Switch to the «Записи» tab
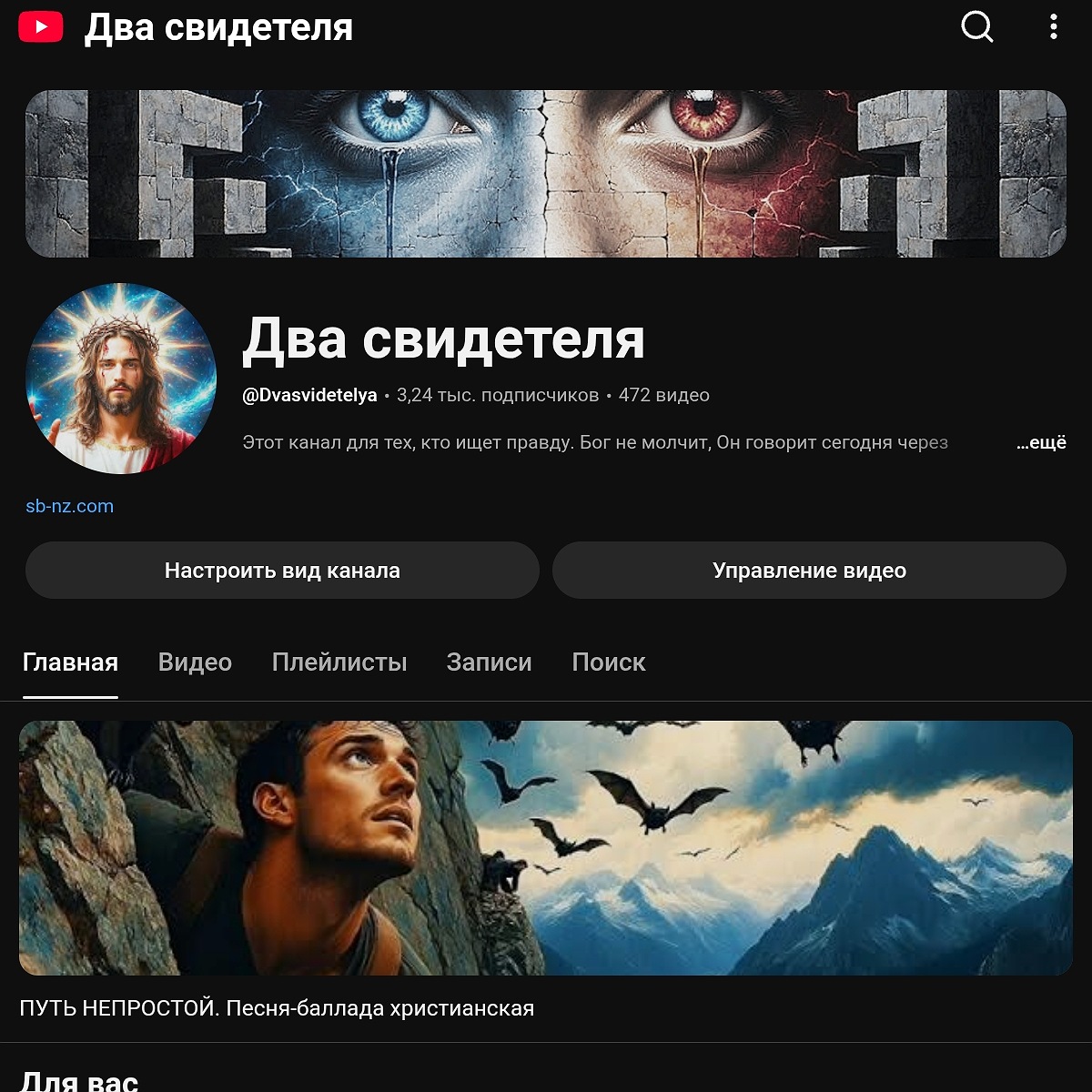The height and width of the screenshot is (1092, 1092). [x=489, y=662]
